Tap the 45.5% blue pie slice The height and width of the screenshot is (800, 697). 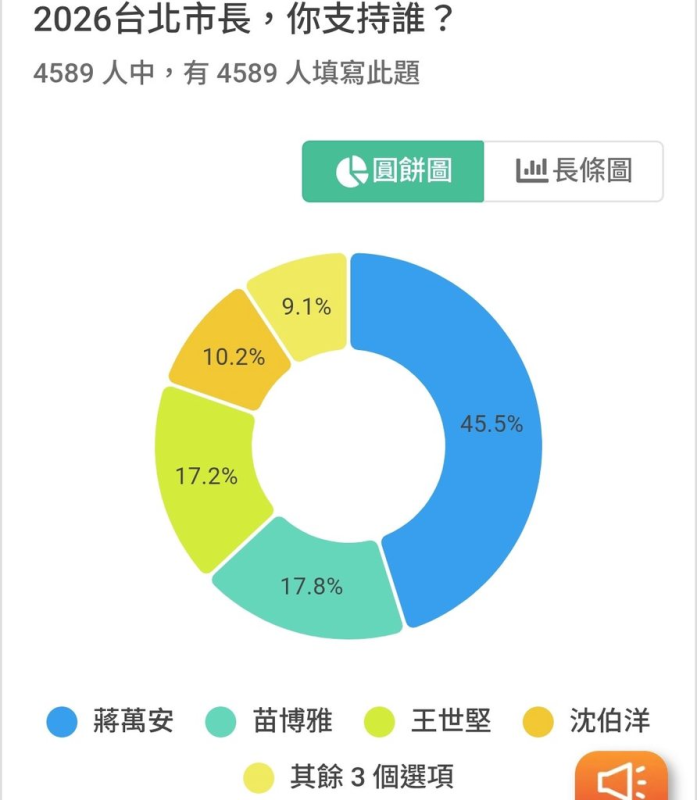(x=491, y=423)
